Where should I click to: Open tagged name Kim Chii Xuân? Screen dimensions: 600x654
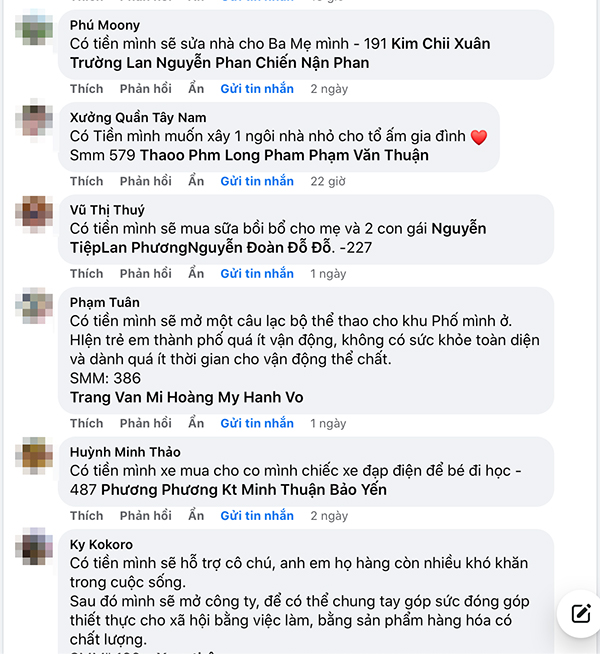[440, 44]
